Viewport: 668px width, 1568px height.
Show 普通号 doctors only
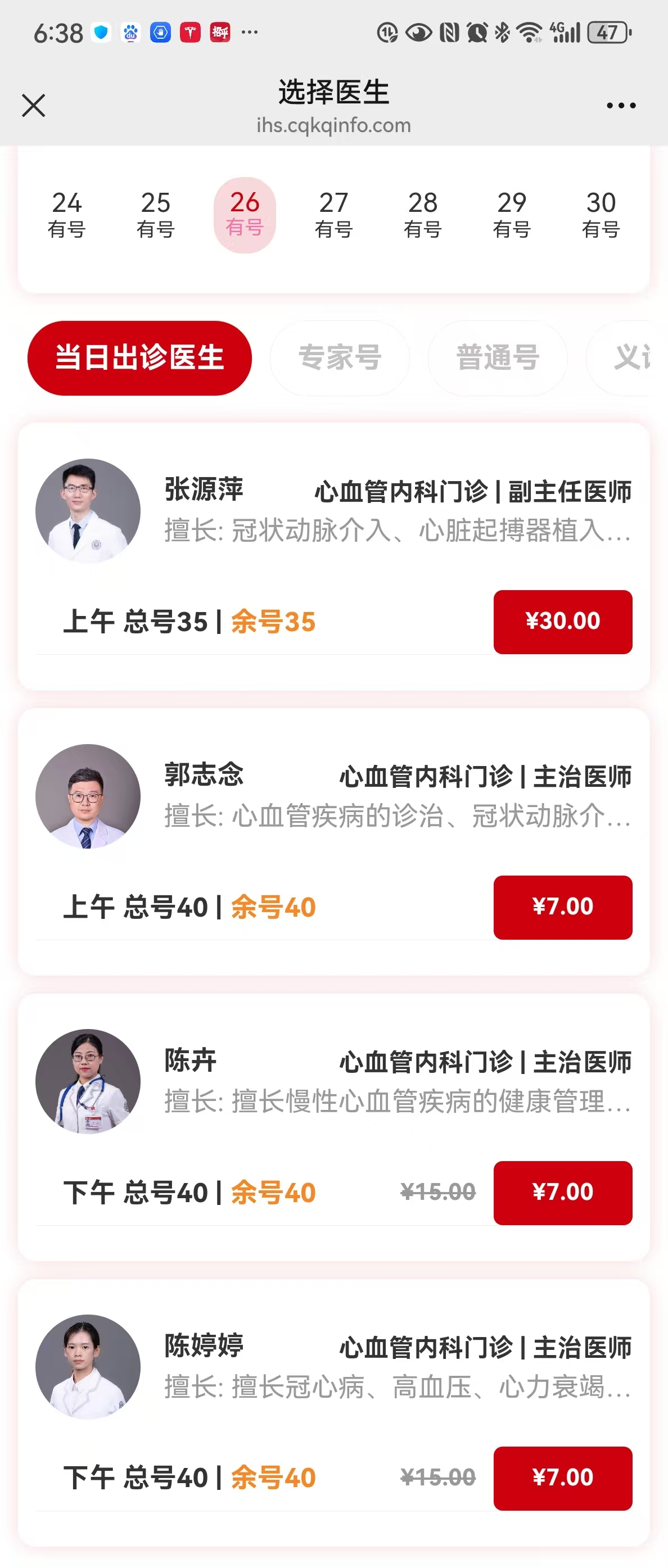point(498,358)
